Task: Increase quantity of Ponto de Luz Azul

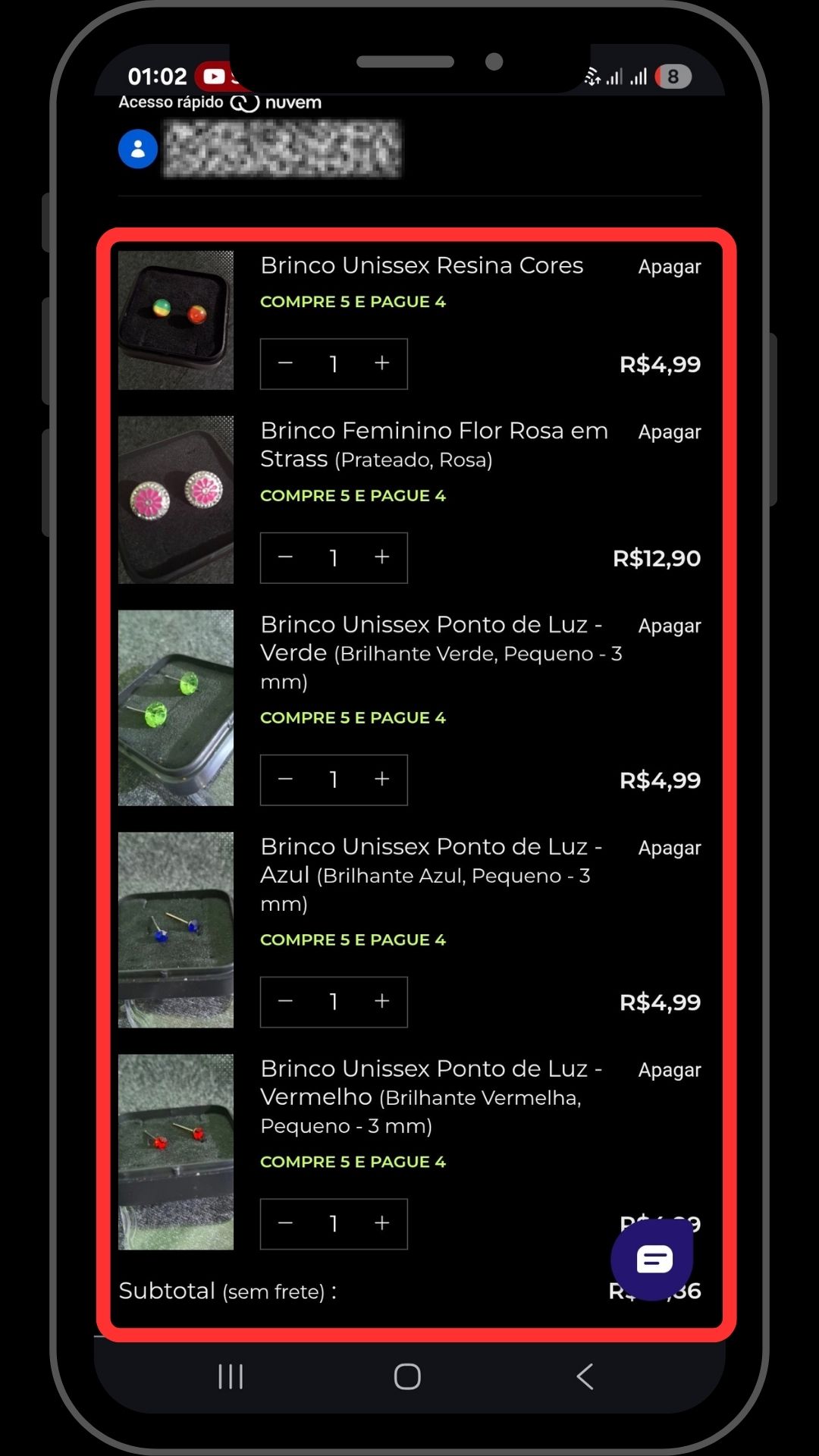Action: (x=381, y=1002)
